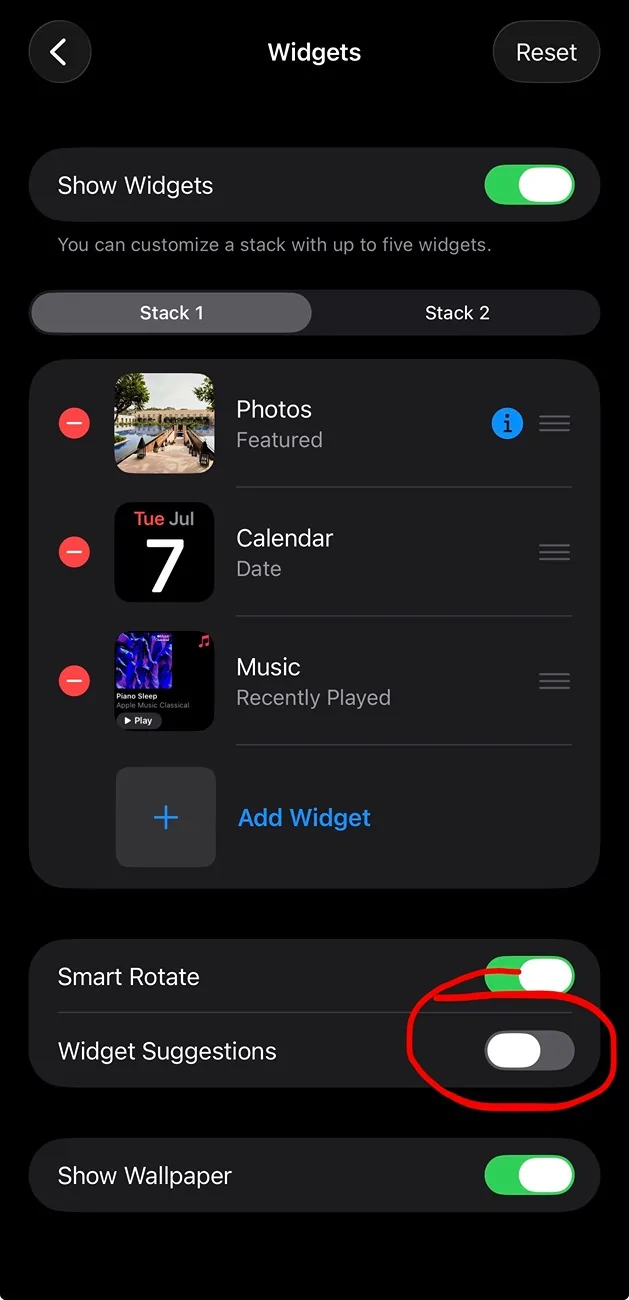Tap the Add Widget link

[304, 818]
